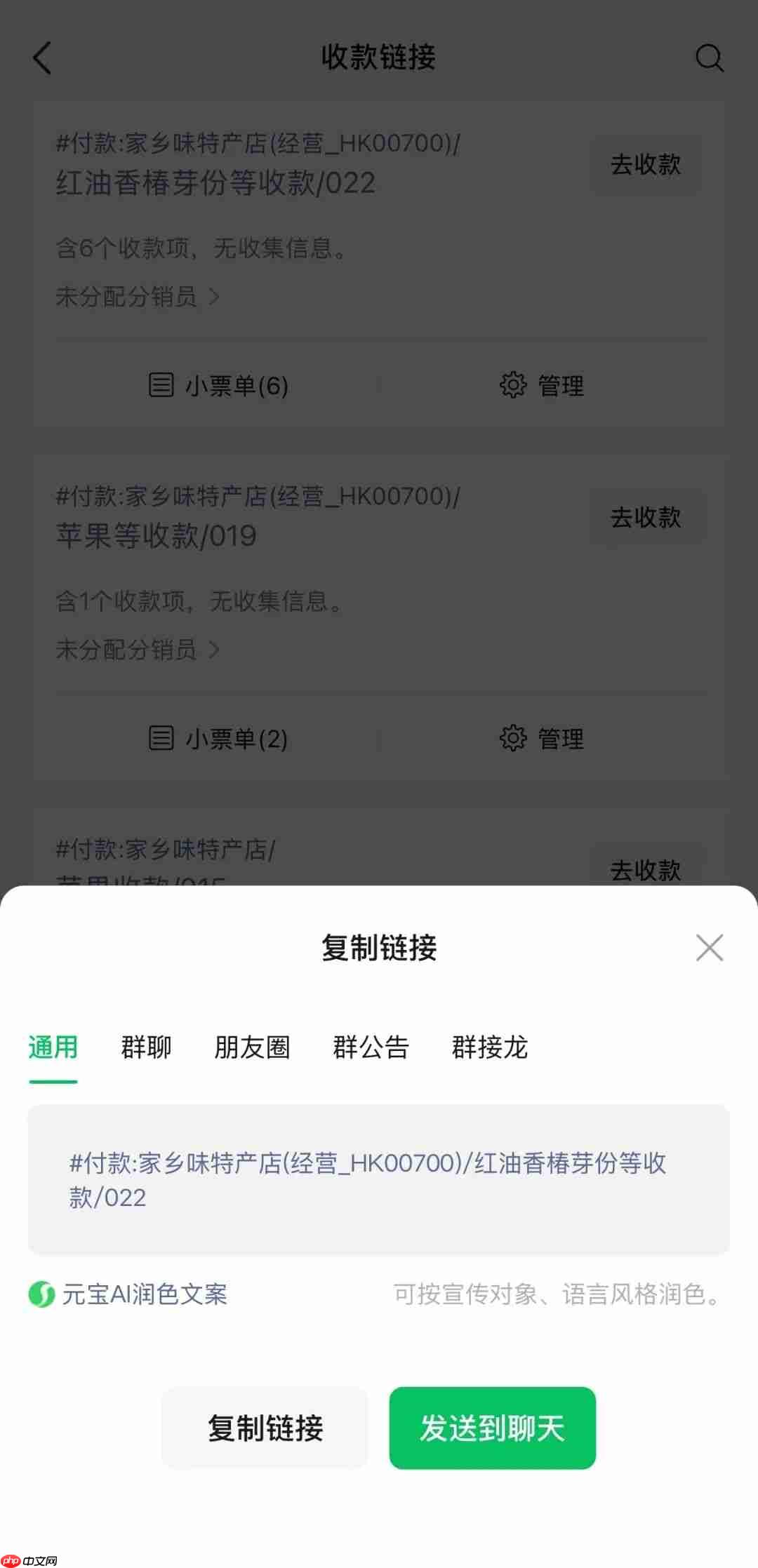Tap 去收款 on the 红油香椿芽份 card
Image resolution: width=758 pixels, height=1568 pixels.
click(x=646, y=164)
